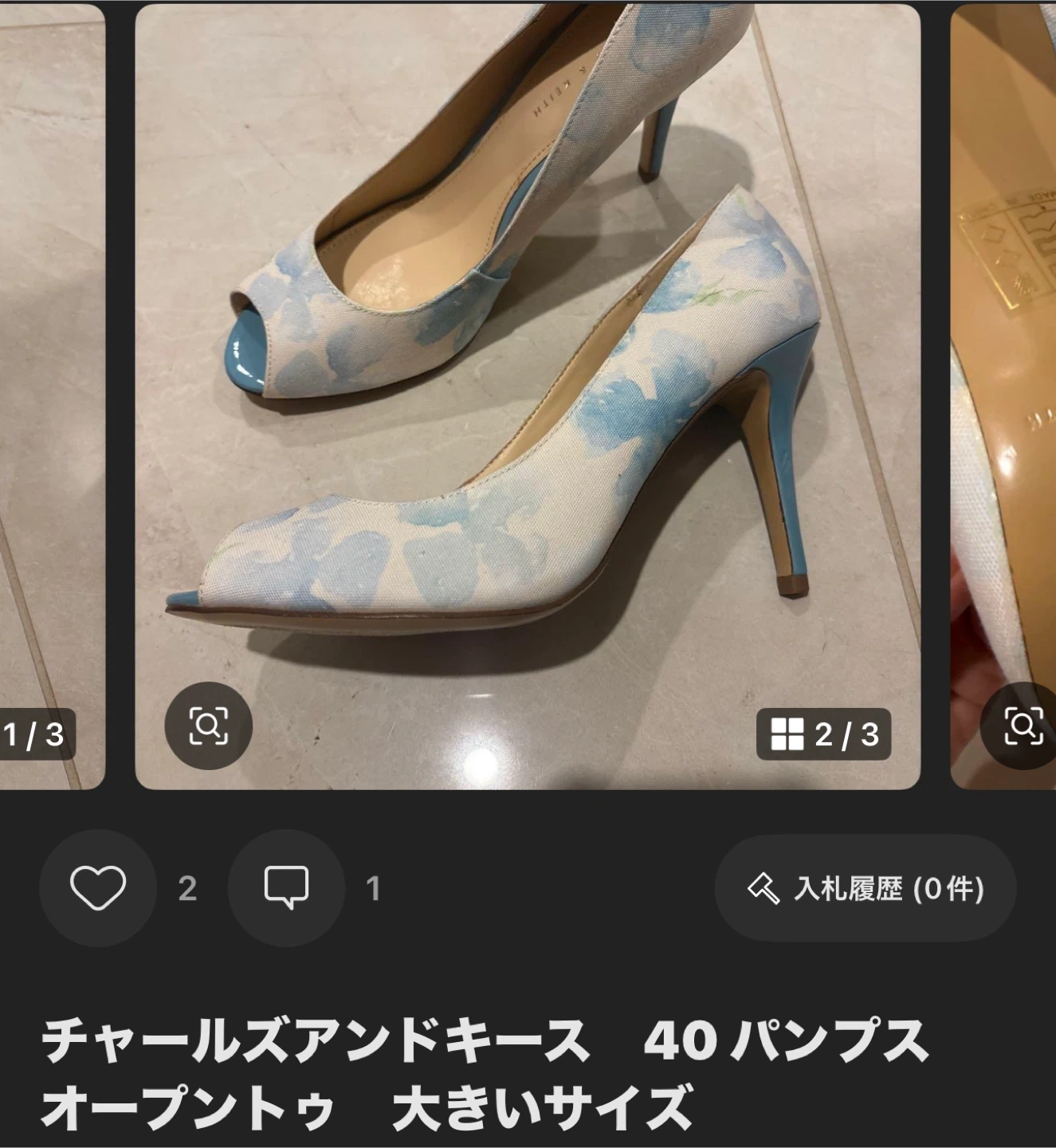View bid history (入札履歴)
1056x1148 pixels.
coord(866,888)
